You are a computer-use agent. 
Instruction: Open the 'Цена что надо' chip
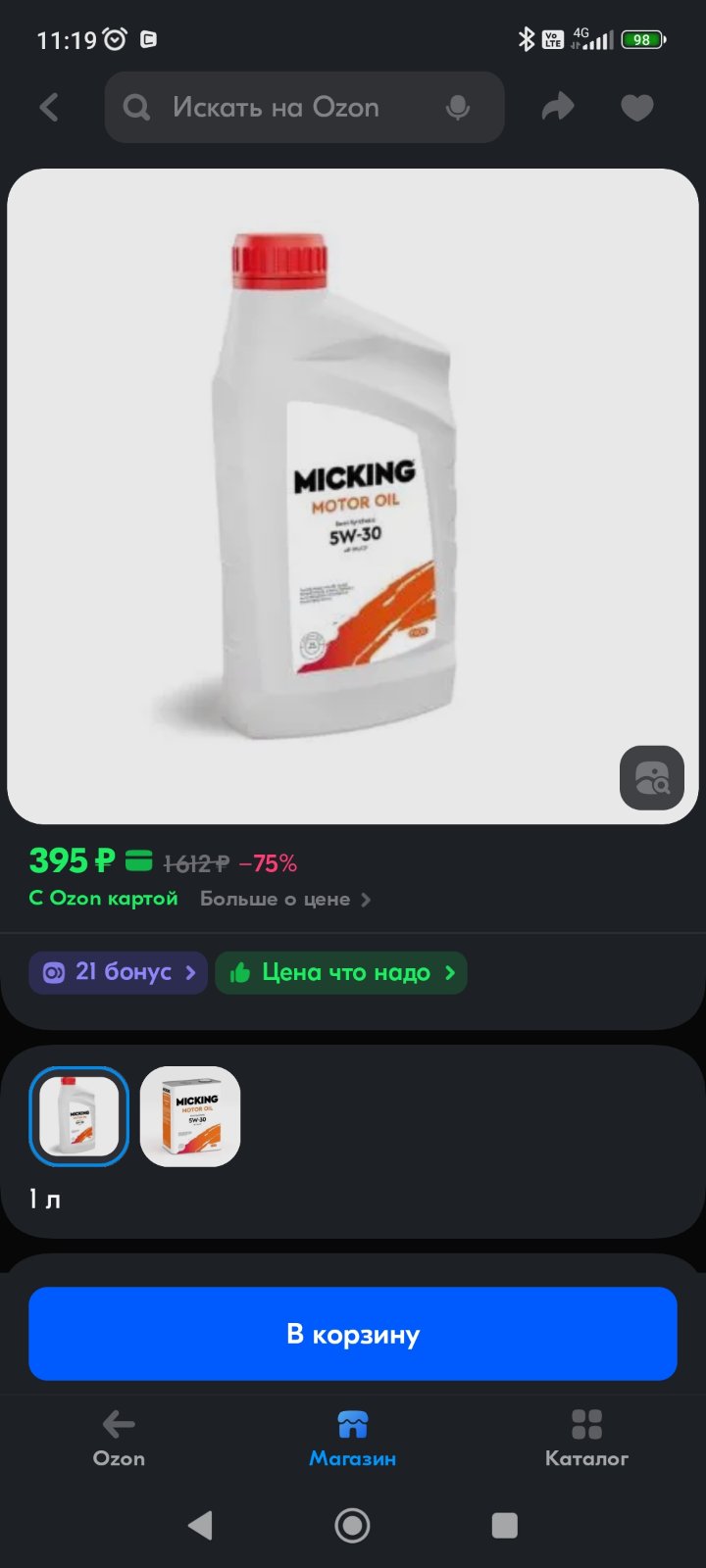coord(341,972)
